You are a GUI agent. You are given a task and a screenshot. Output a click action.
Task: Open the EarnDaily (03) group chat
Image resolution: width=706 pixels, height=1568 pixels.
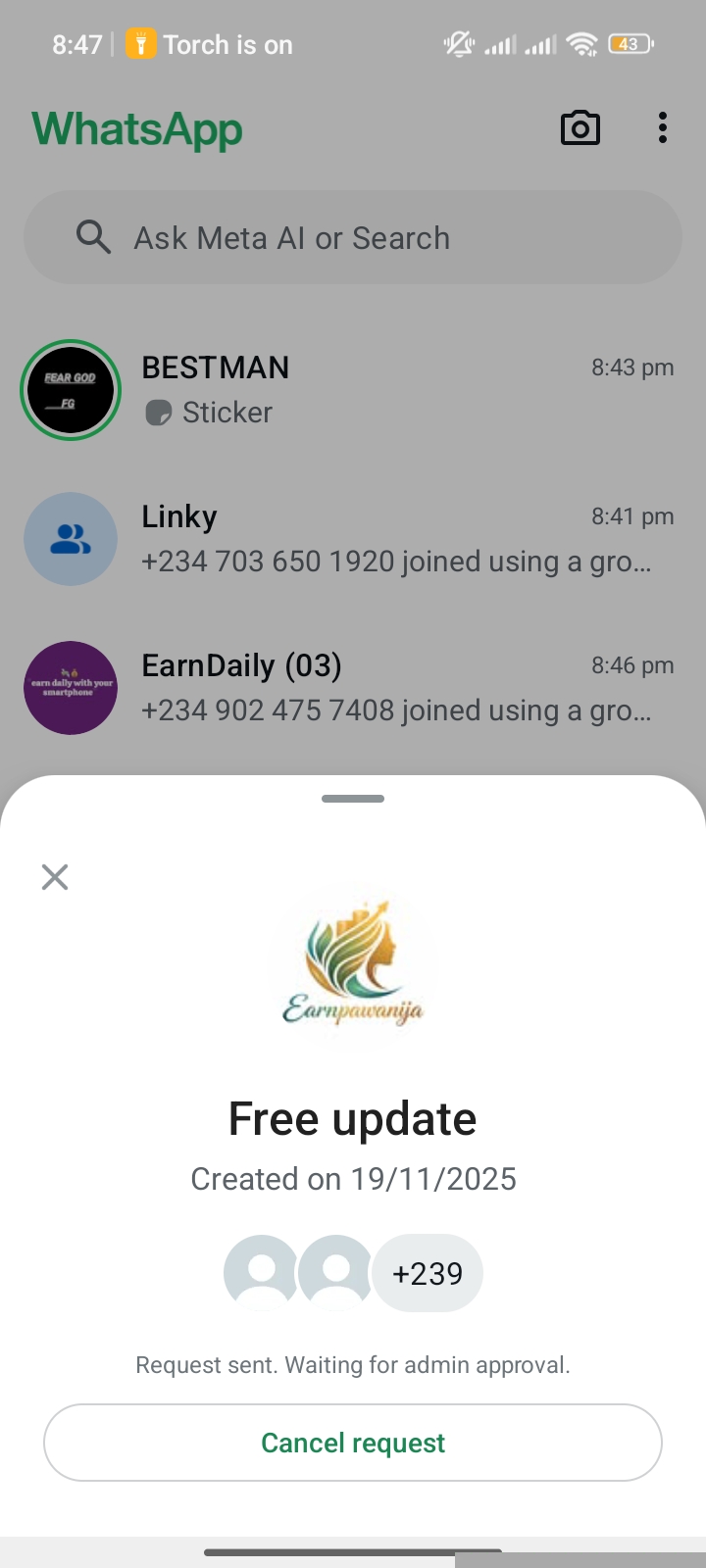click(x=392, y=688)
